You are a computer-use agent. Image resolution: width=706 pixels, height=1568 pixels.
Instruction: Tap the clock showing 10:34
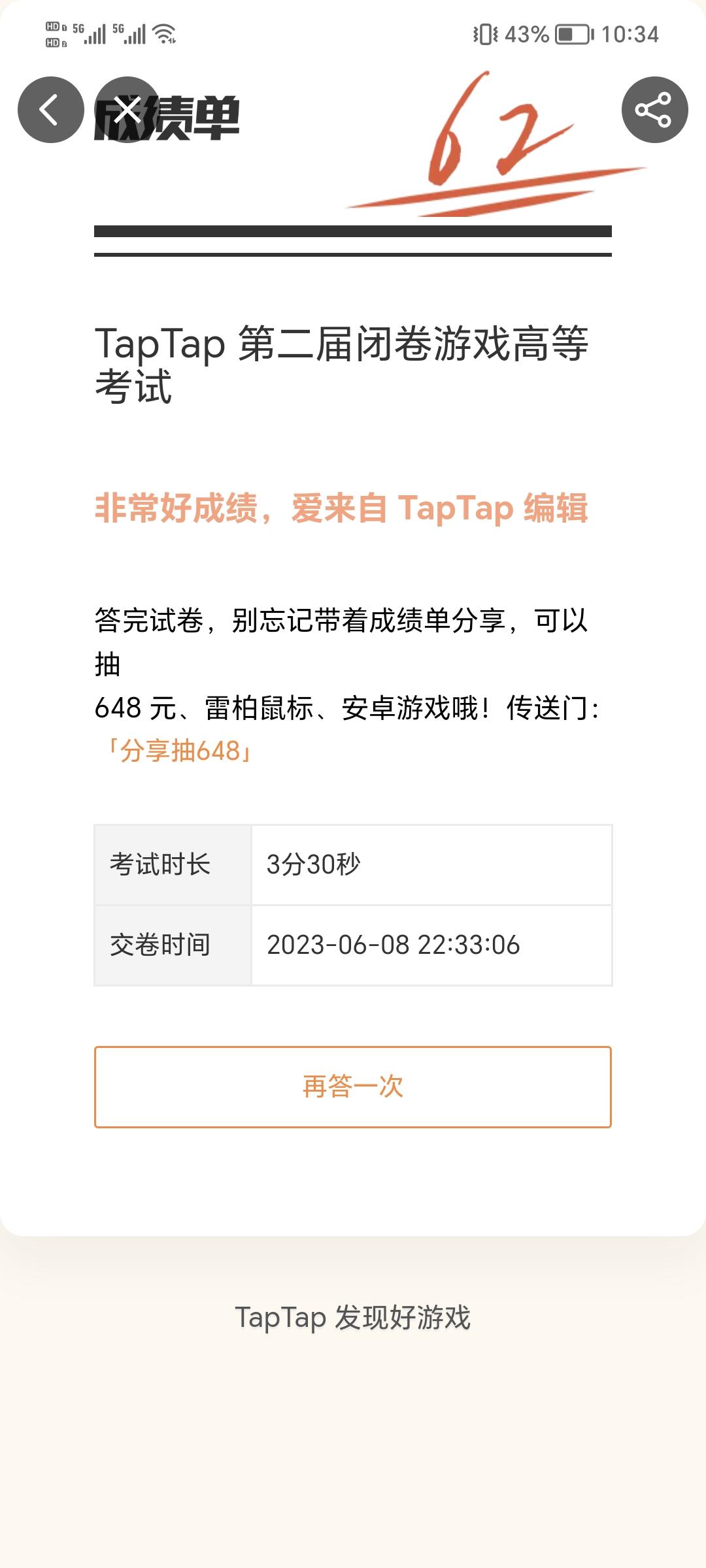631,34
